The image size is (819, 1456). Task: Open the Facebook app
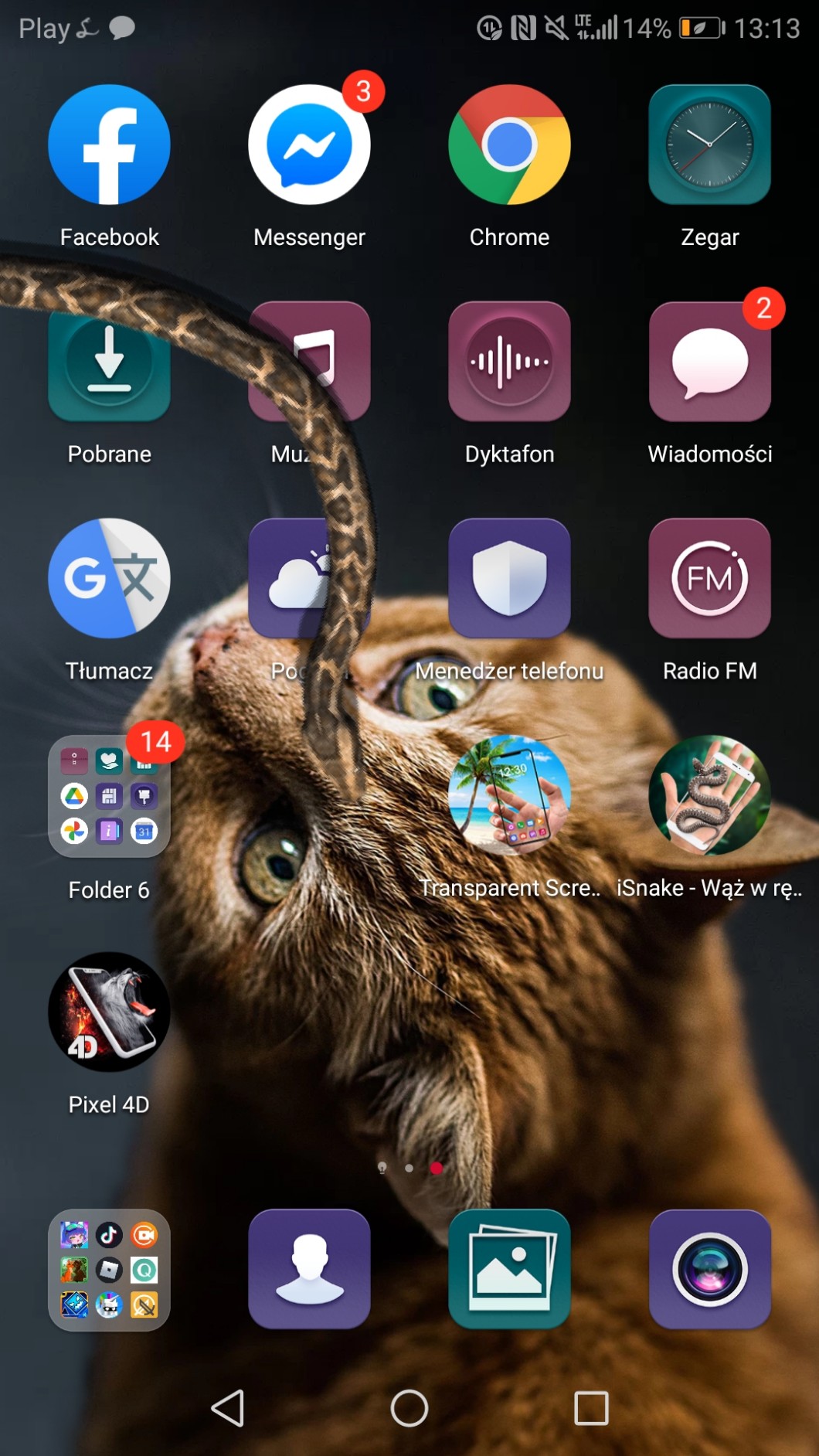point(109,145)
